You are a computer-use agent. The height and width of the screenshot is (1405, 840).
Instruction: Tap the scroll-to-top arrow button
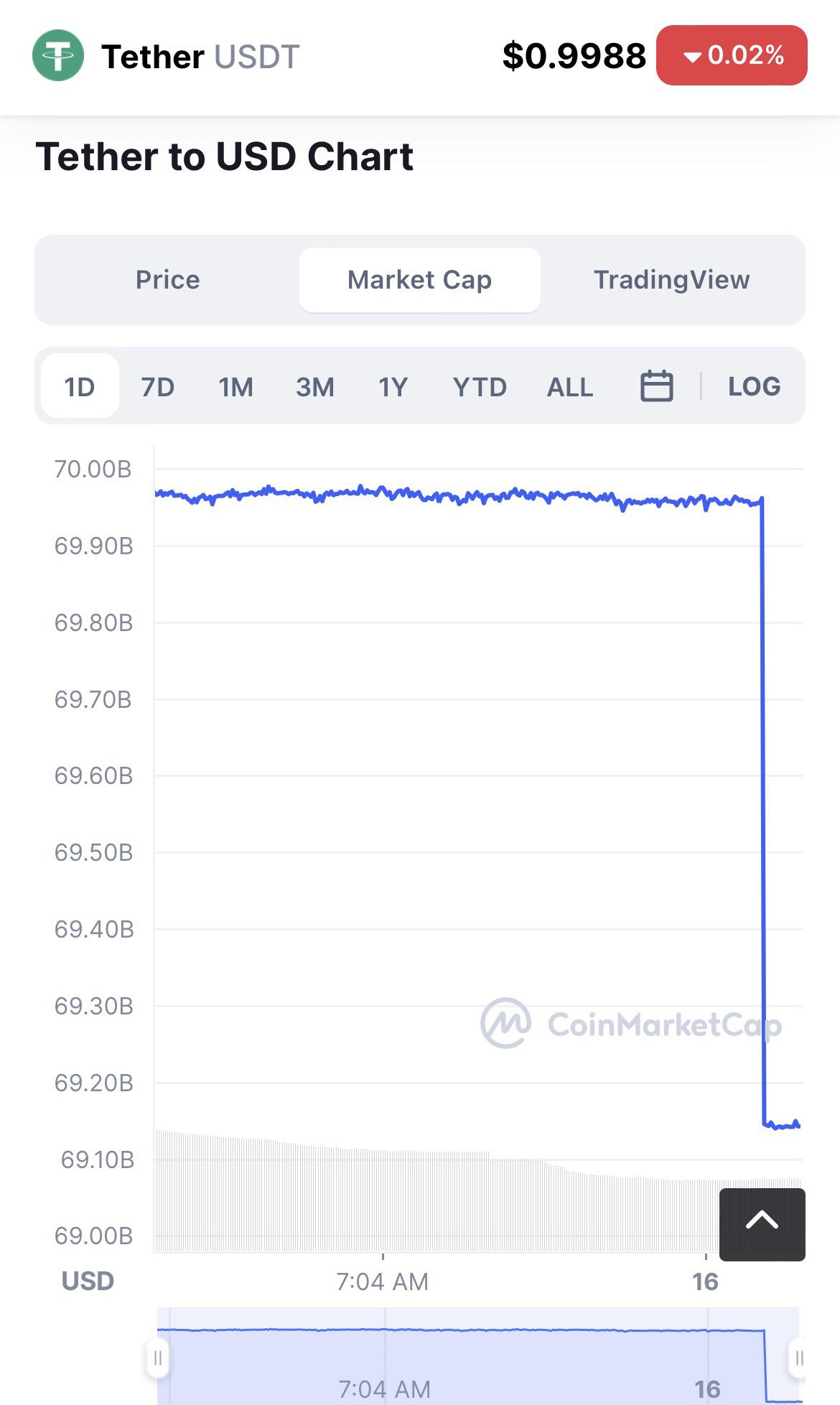point(762,1224)
